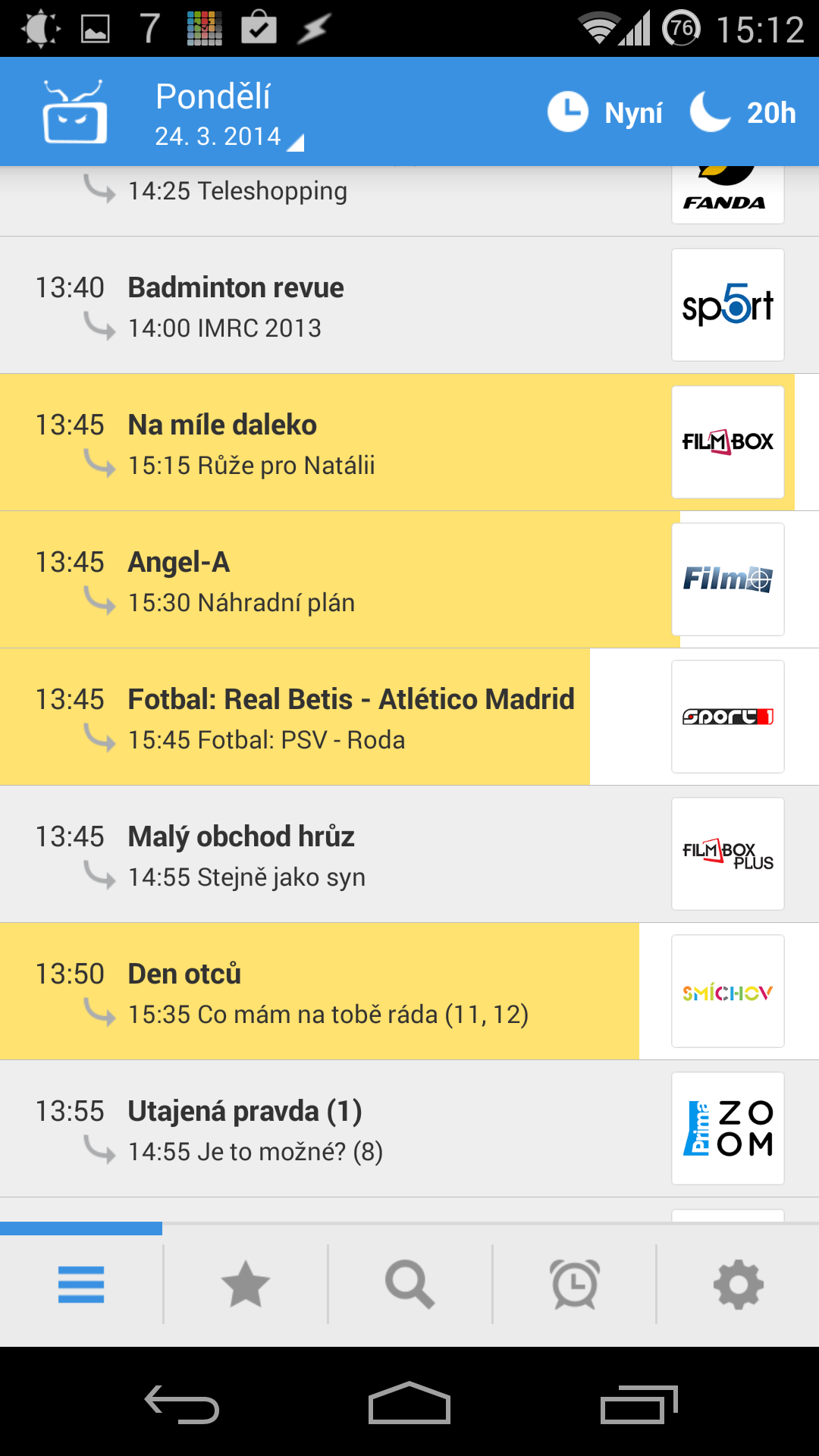View details for Angel-A
This screenshot has height=1456, width=819.
409,579
